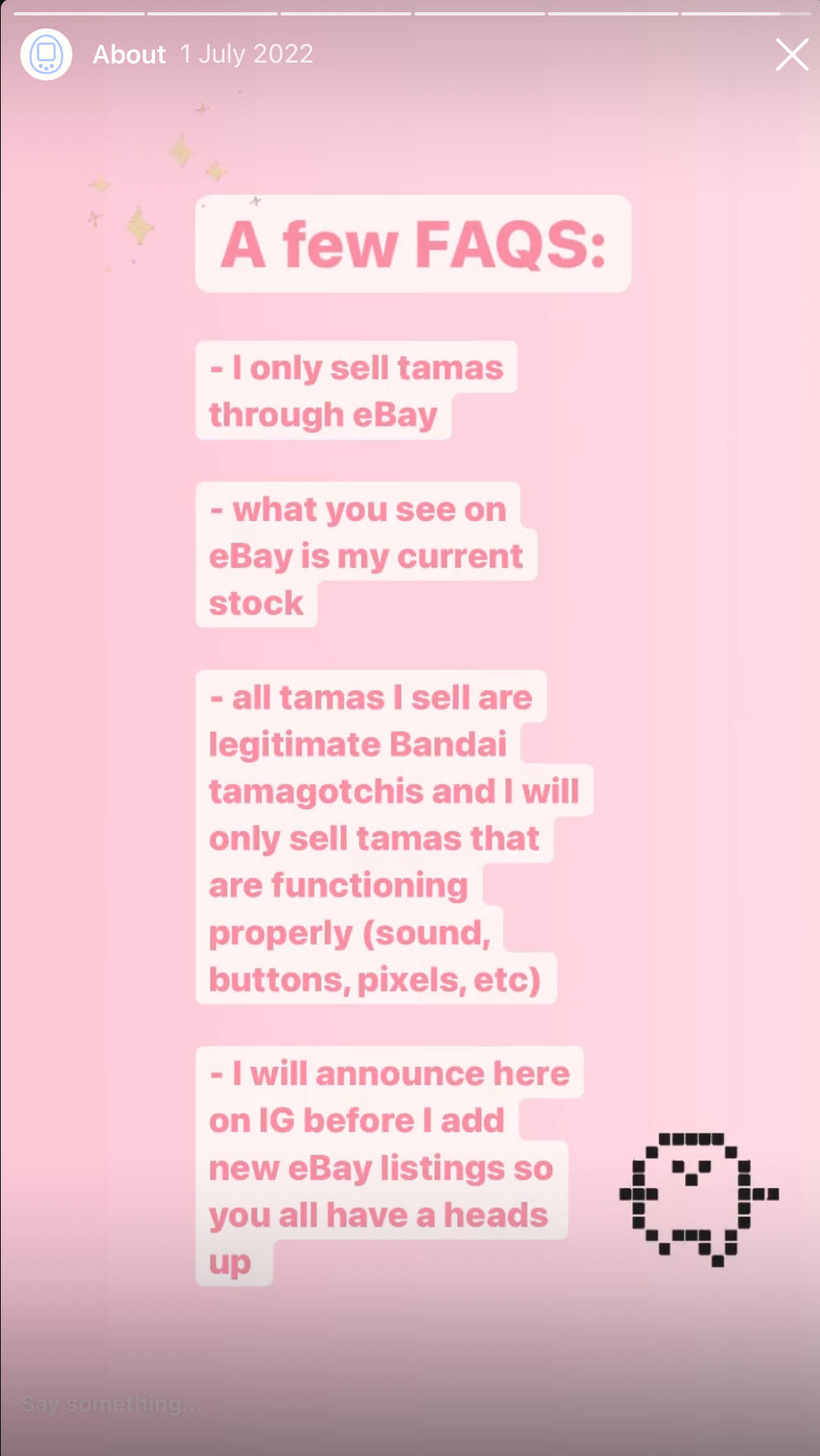Tap the 'what you see on eBay' text sticker
820x1456 pixels.
point(366,555)
